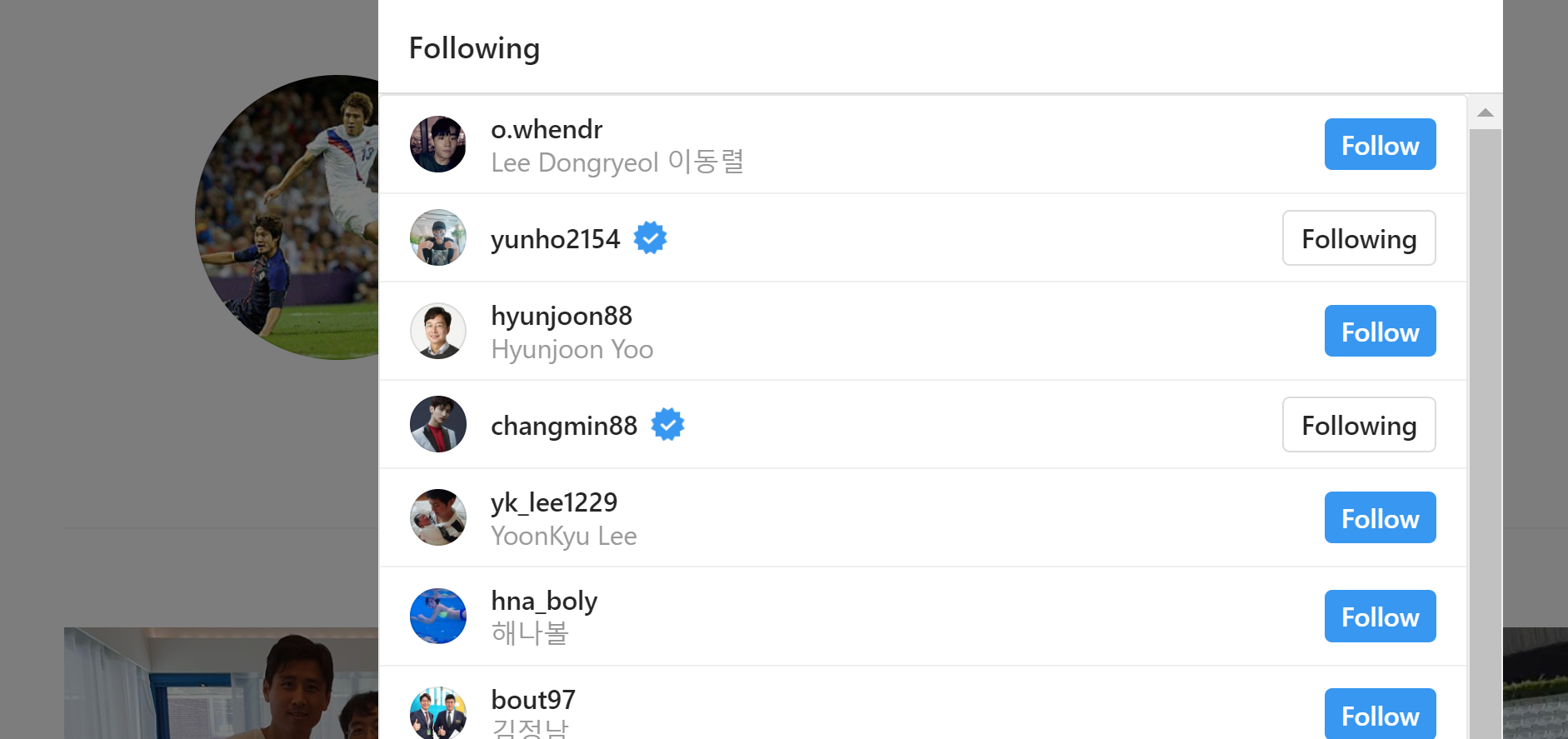1568x739 pixels.
Task: Unfollow yunho2154 via Following button
Action: (1358, 238)
